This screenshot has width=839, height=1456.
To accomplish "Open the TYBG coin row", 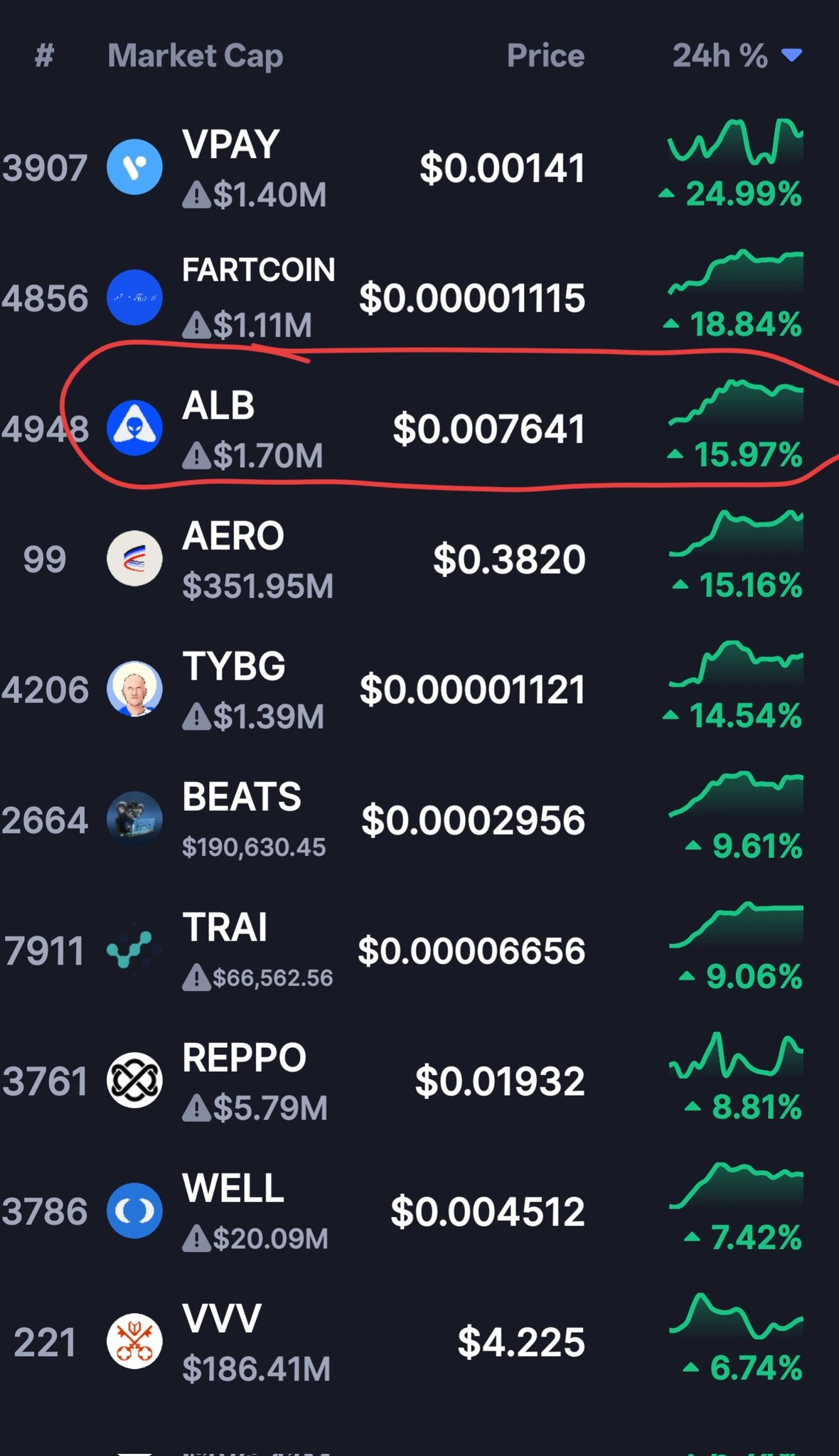I will [233, 667].
